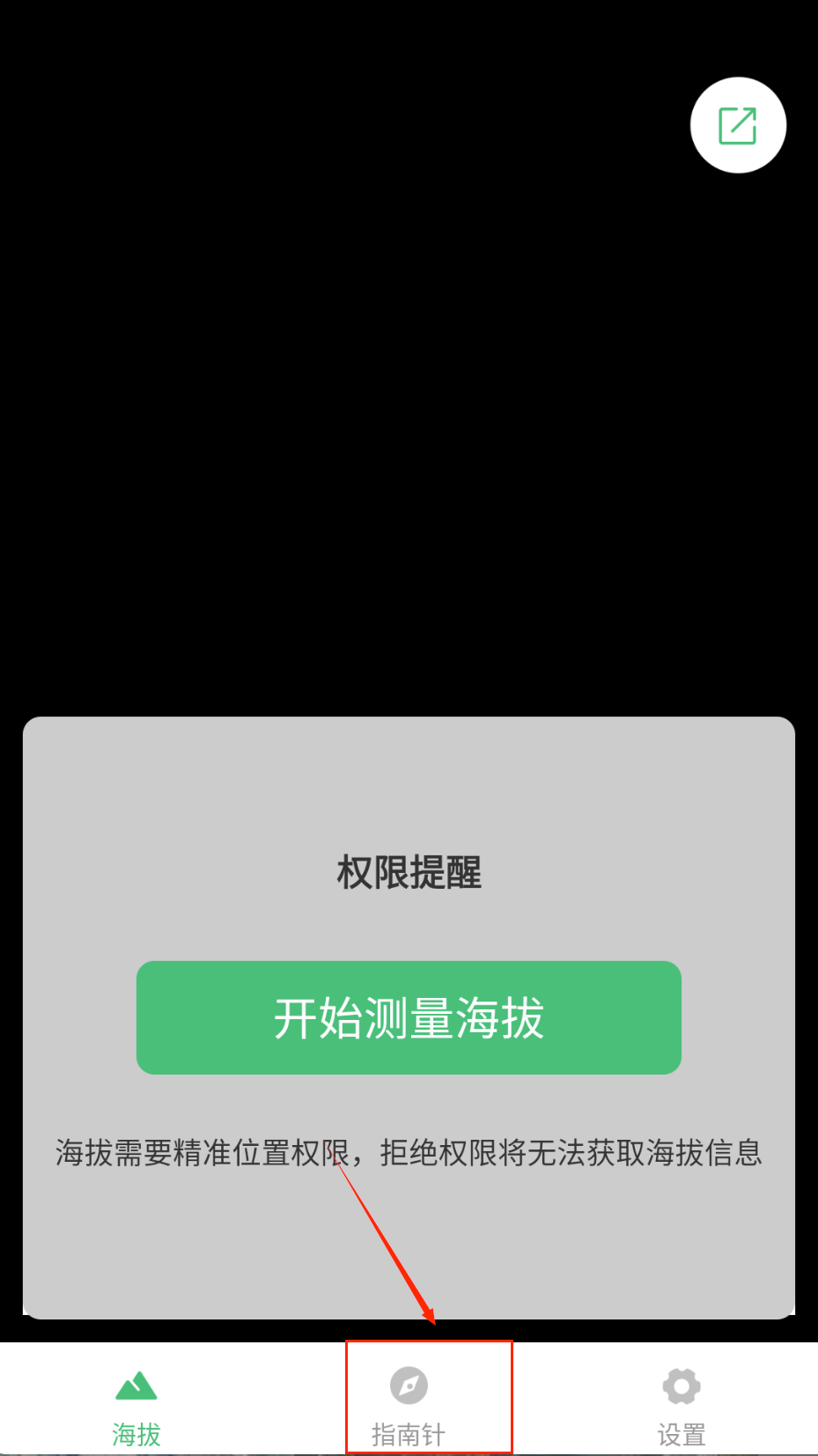The image size is (818, 1456).
Task: Tap the share icon at top right
Action: (x=738, y=125)
